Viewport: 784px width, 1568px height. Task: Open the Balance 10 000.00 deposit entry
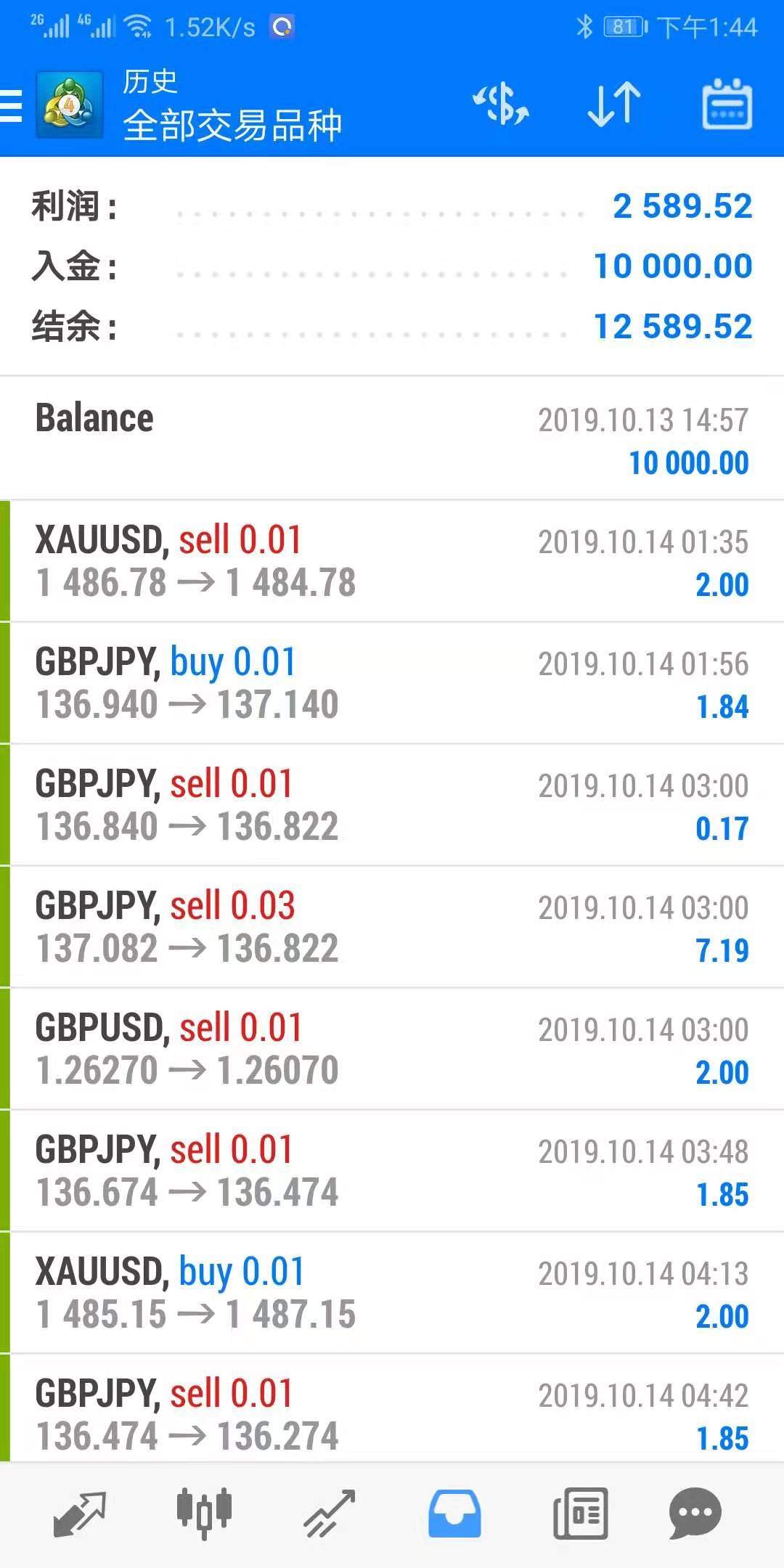click(x=392, y=438)
